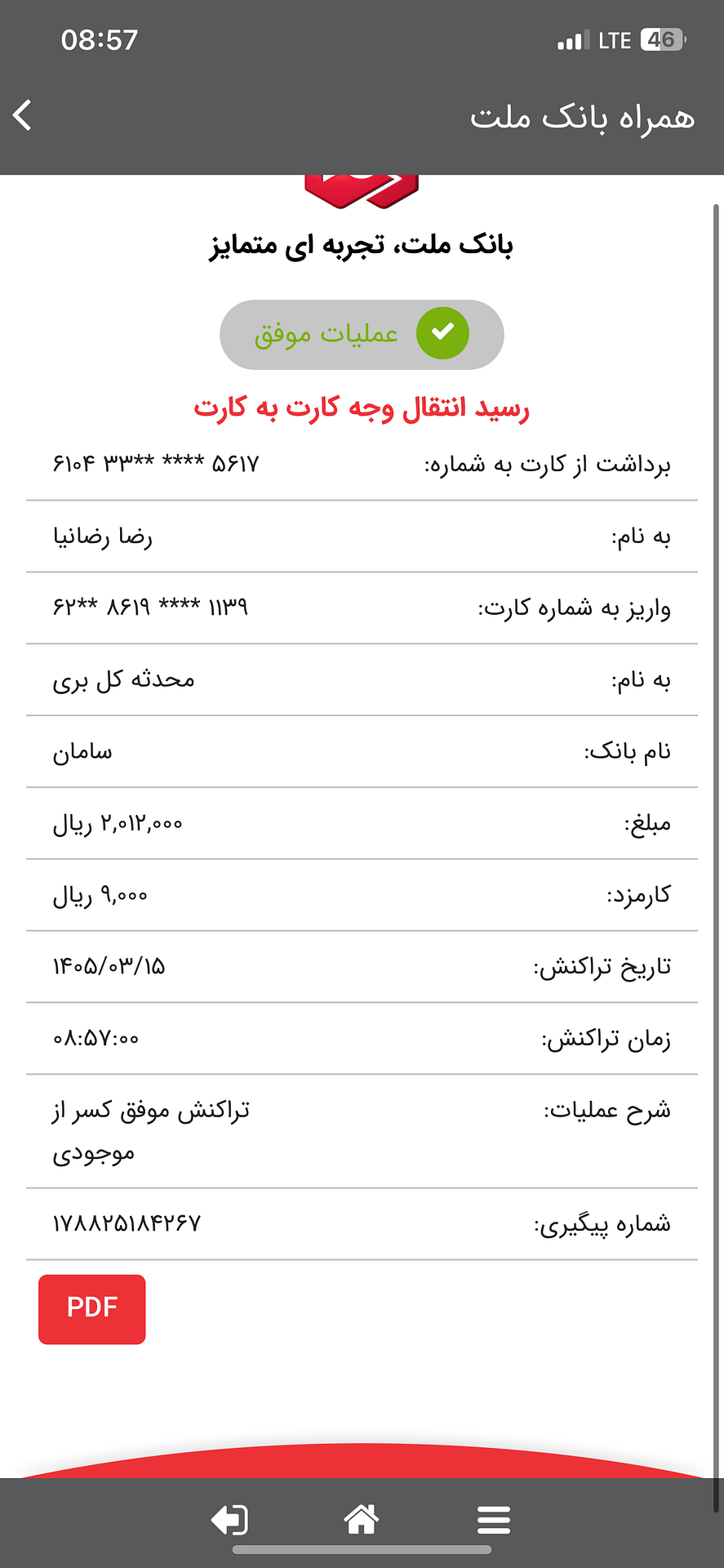This screenshot has width=724, height=1568.
Task: Go back using the header arrow
Action: click(22, 115)
